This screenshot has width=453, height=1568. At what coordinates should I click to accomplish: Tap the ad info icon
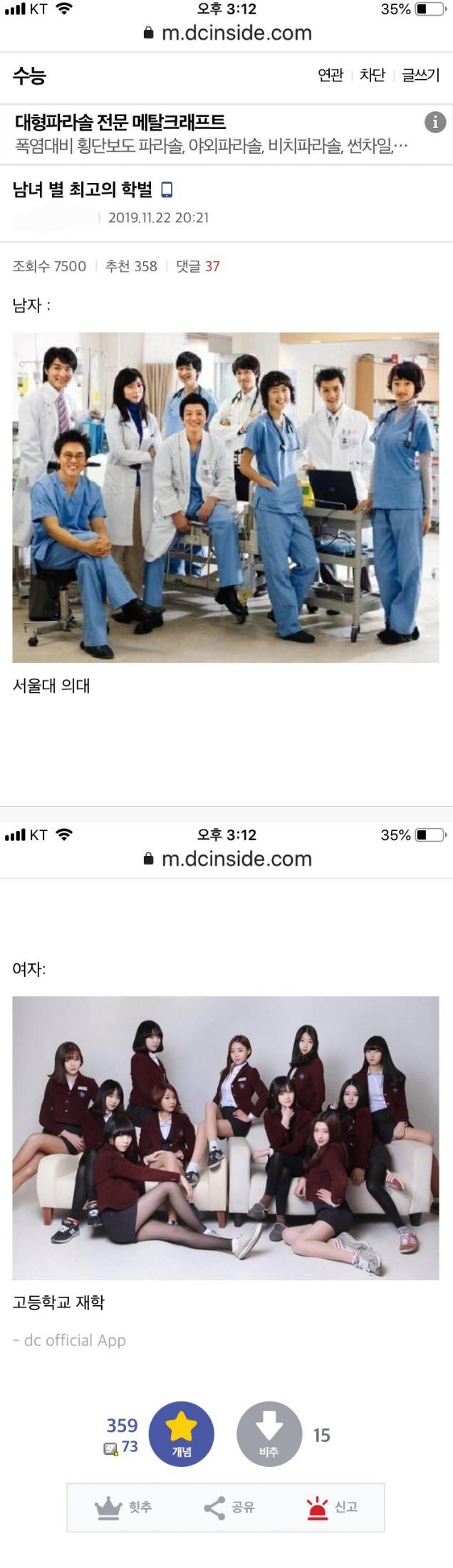(x=435, y=122)
